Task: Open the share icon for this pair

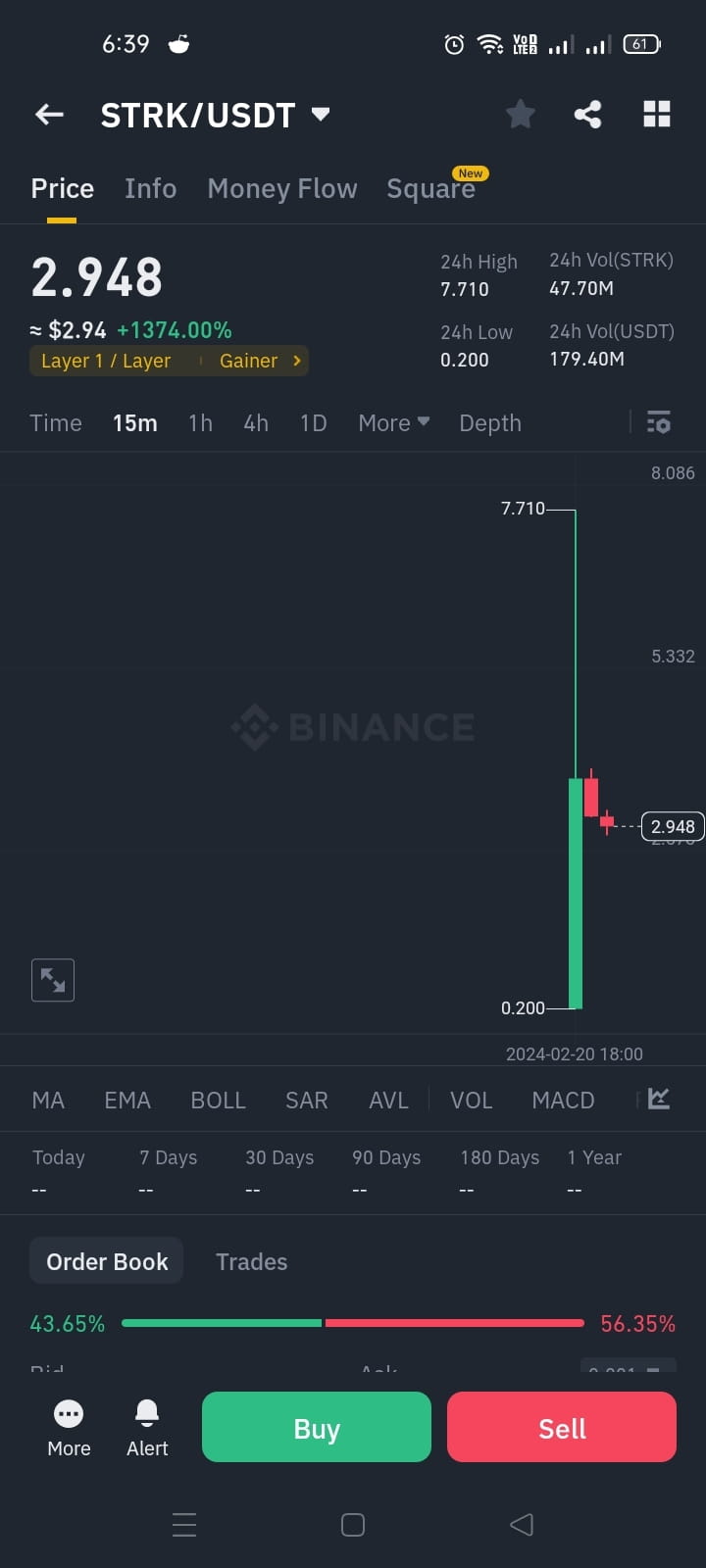Action: [x=588, y=115]
